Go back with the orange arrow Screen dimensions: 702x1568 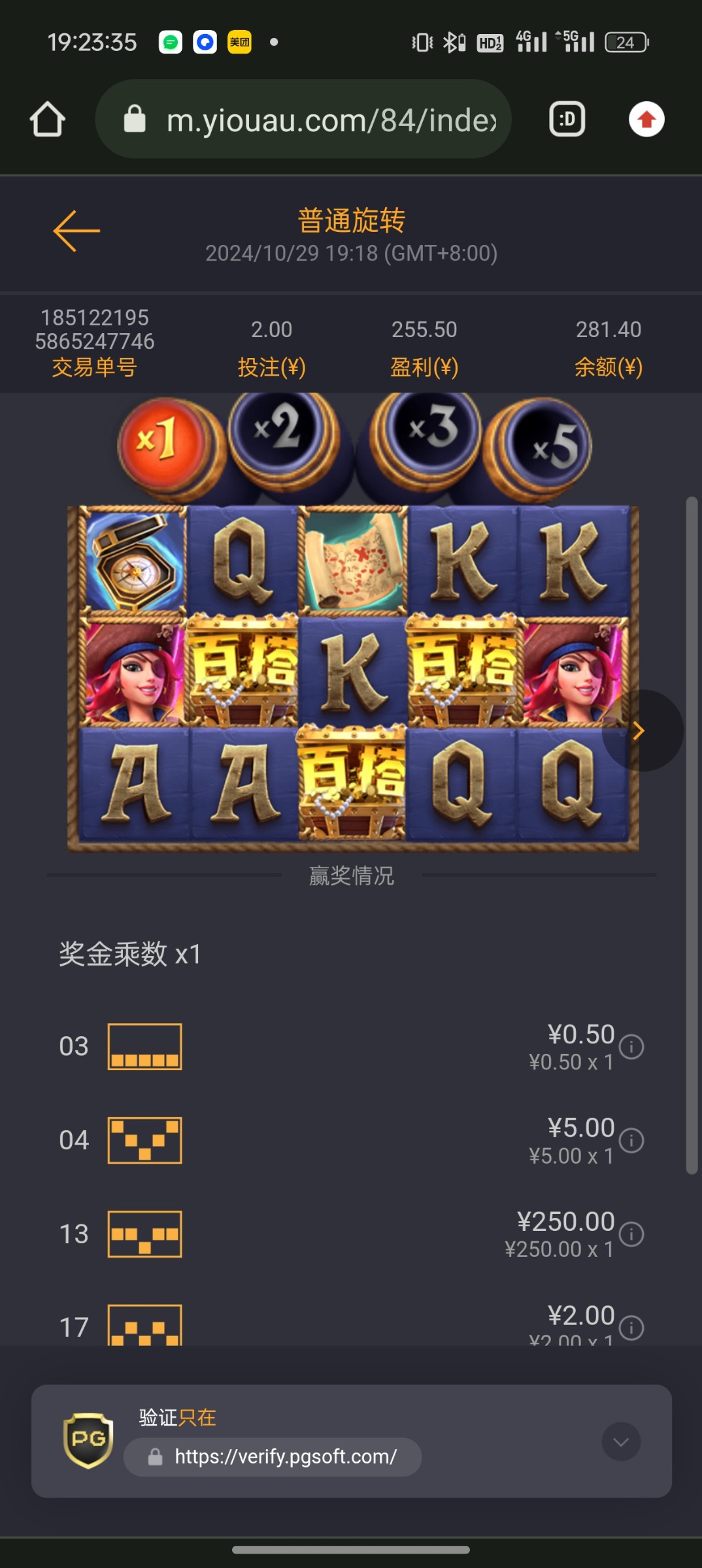pos(76,231)
